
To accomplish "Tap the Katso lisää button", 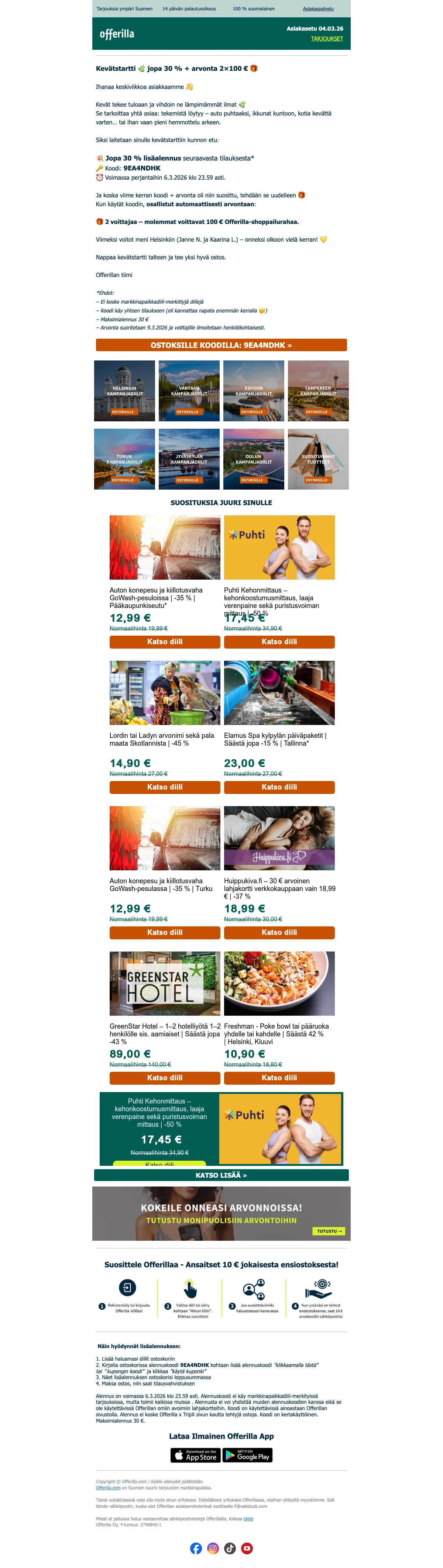I will point(221,1175).
